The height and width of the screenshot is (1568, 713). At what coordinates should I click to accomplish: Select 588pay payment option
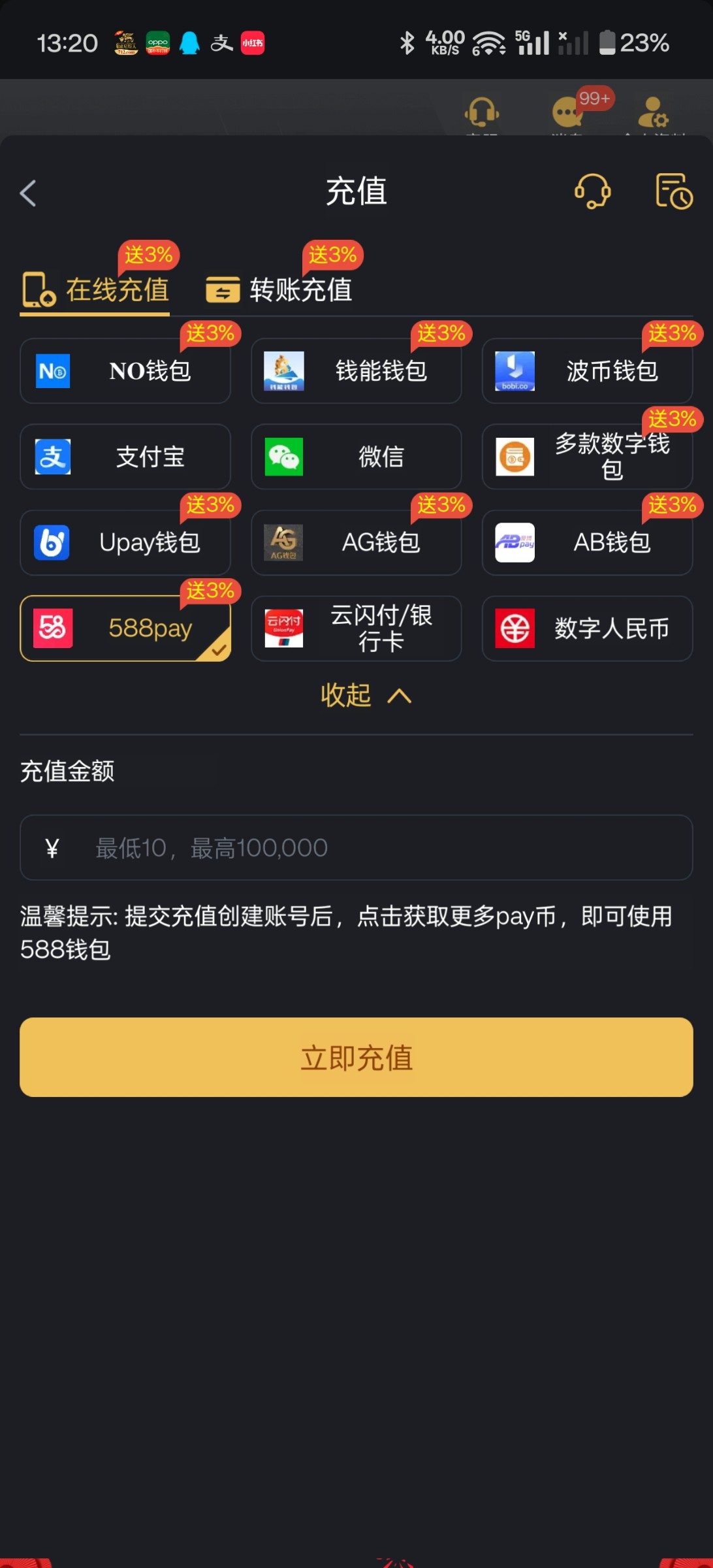(125, 629)
